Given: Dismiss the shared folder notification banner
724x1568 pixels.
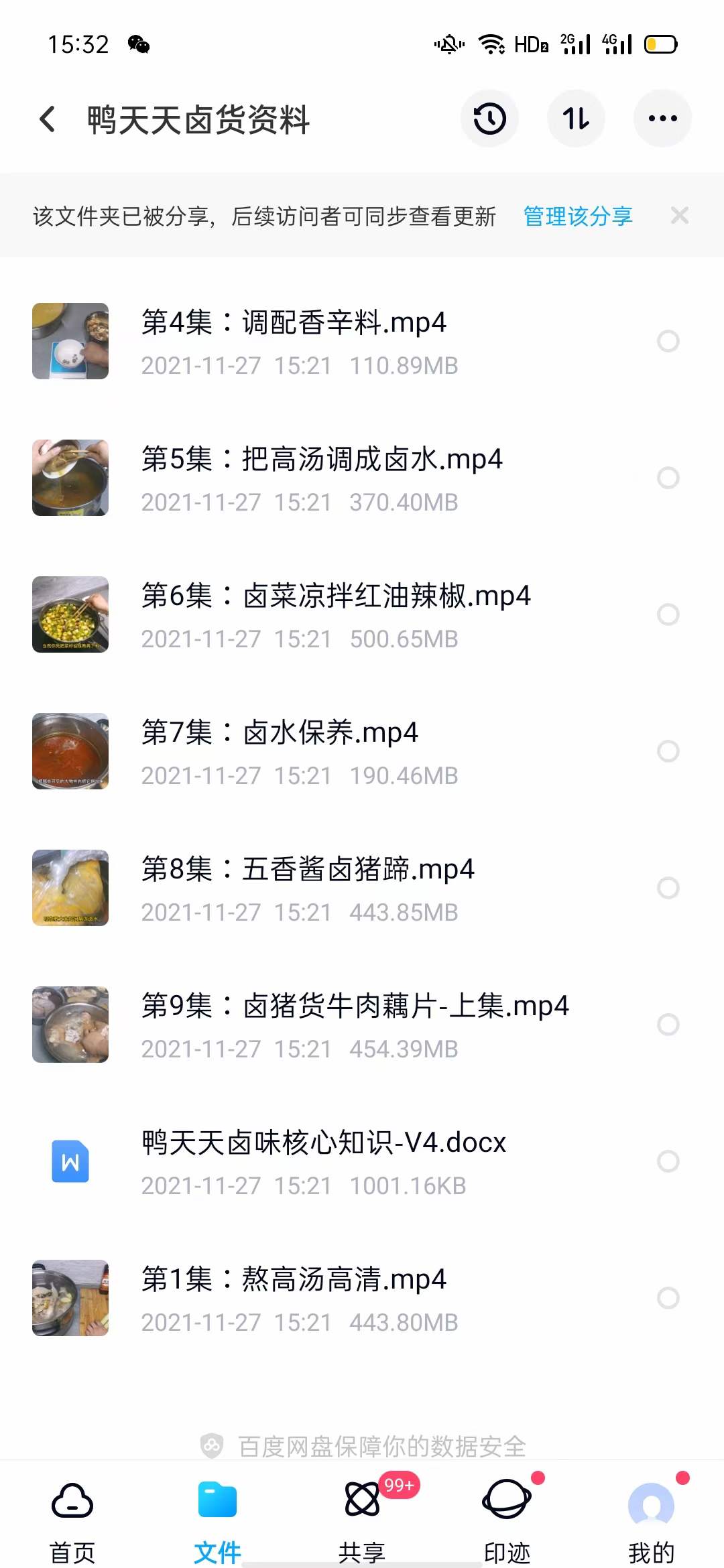Looking at the screenshot, I should [x=680, y=216].
